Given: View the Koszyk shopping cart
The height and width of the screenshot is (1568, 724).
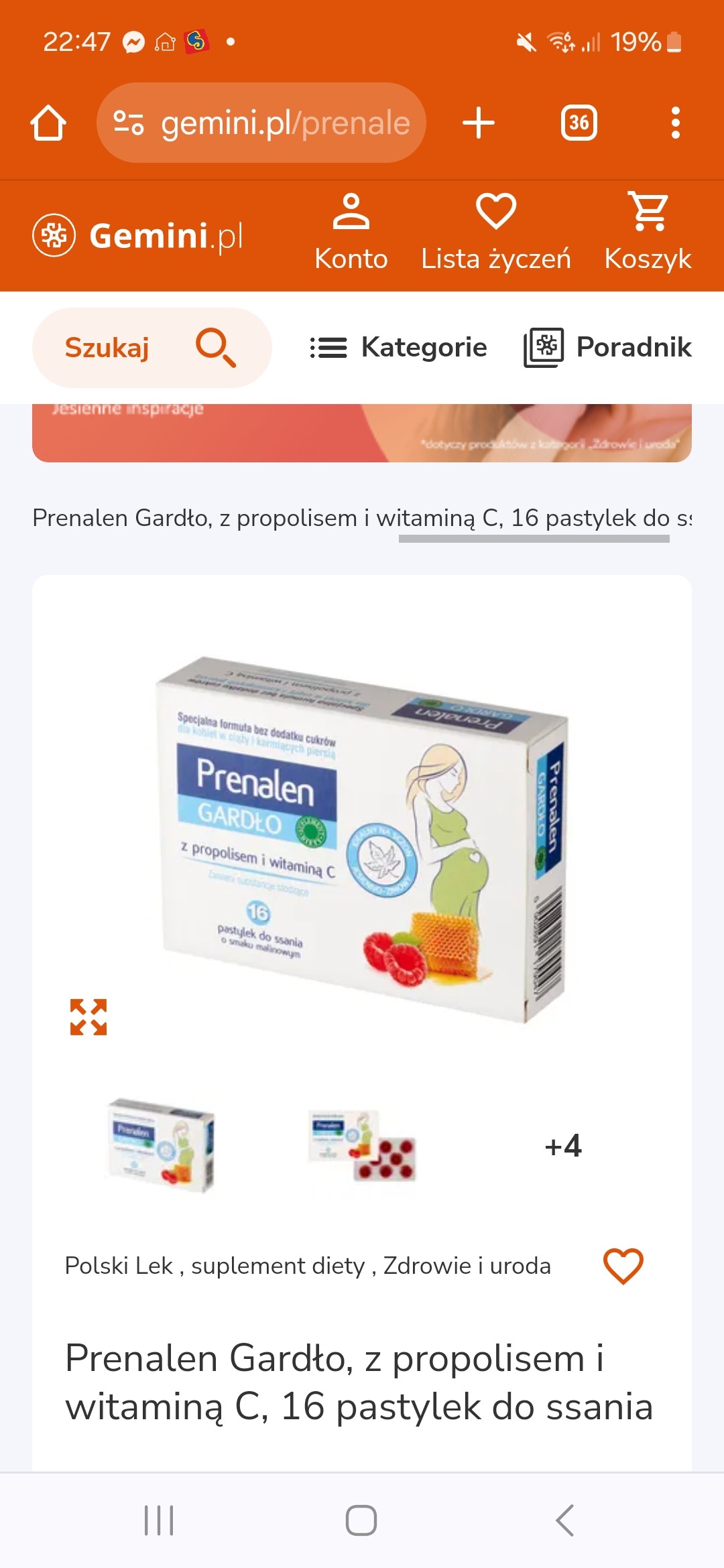Looking at the screenshot, I should click(x=648, y=232).
